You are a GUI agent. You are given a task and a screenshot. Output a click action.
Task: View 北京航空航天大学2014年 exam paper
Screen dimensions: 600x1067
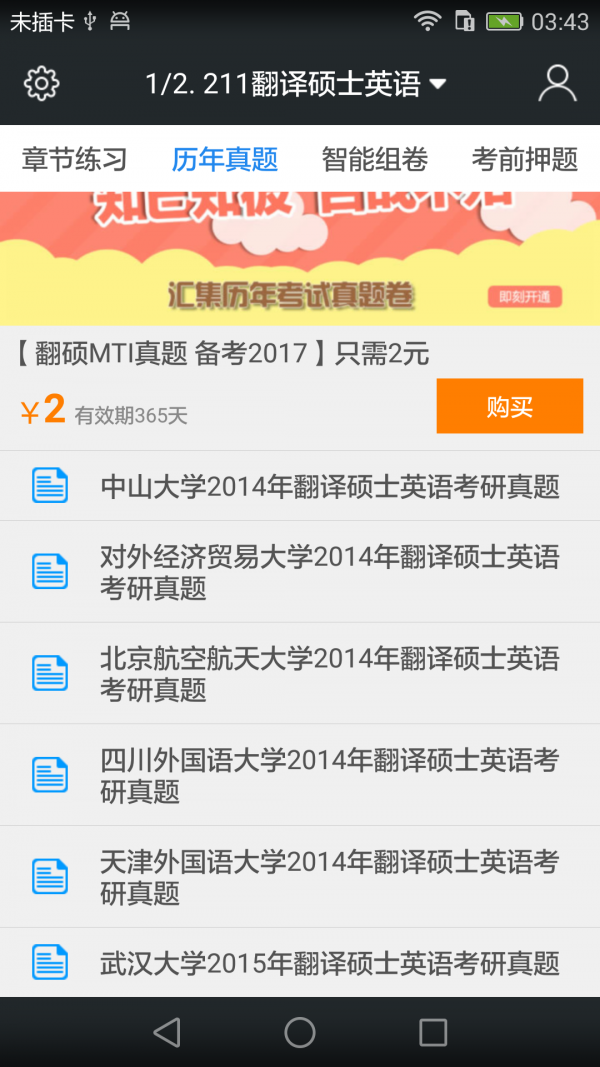pyautogui.click(x=329, y=674)
